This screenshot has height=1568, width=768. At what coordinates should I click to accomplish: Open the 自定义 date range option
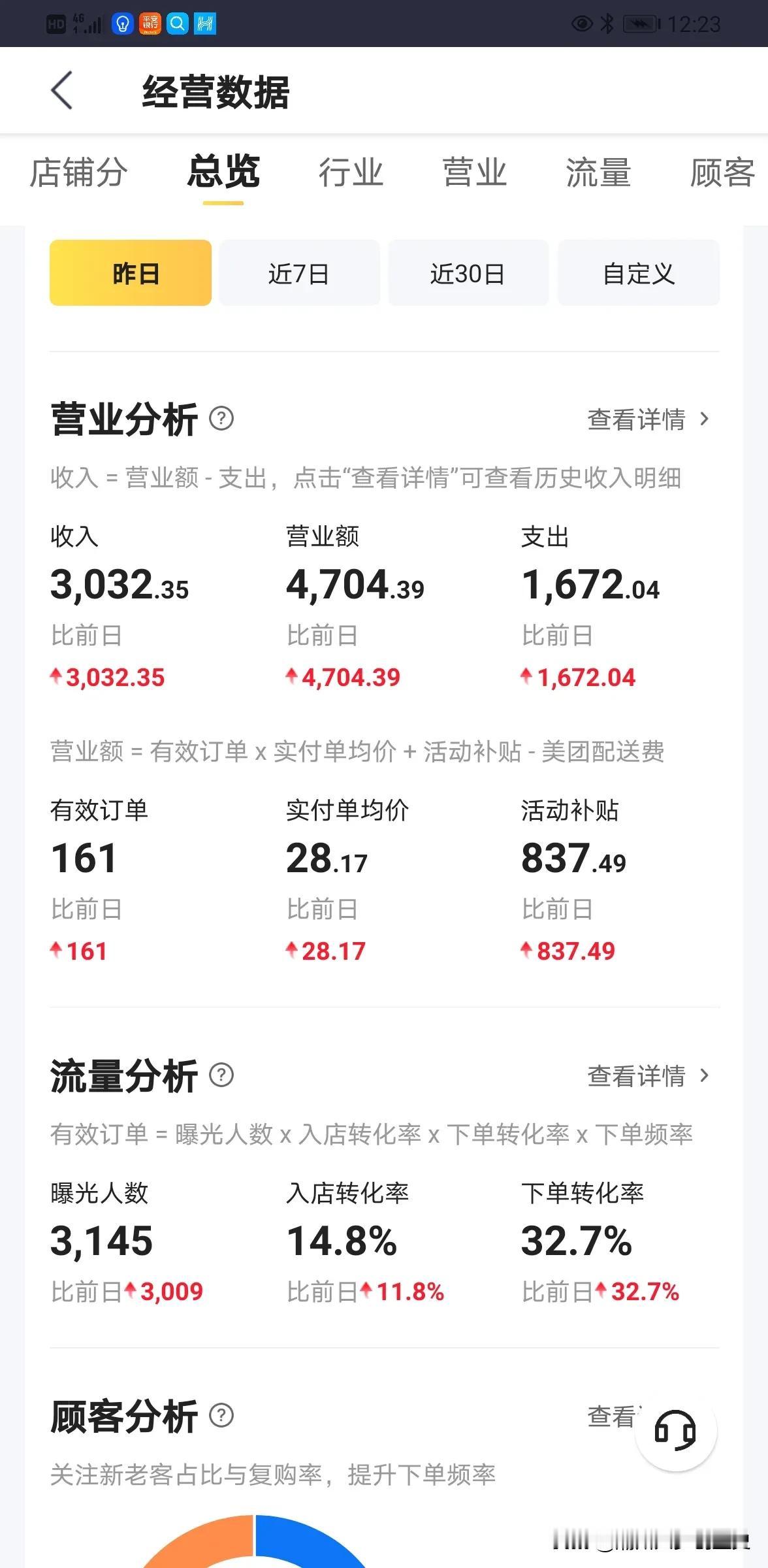tap(638, 273)
